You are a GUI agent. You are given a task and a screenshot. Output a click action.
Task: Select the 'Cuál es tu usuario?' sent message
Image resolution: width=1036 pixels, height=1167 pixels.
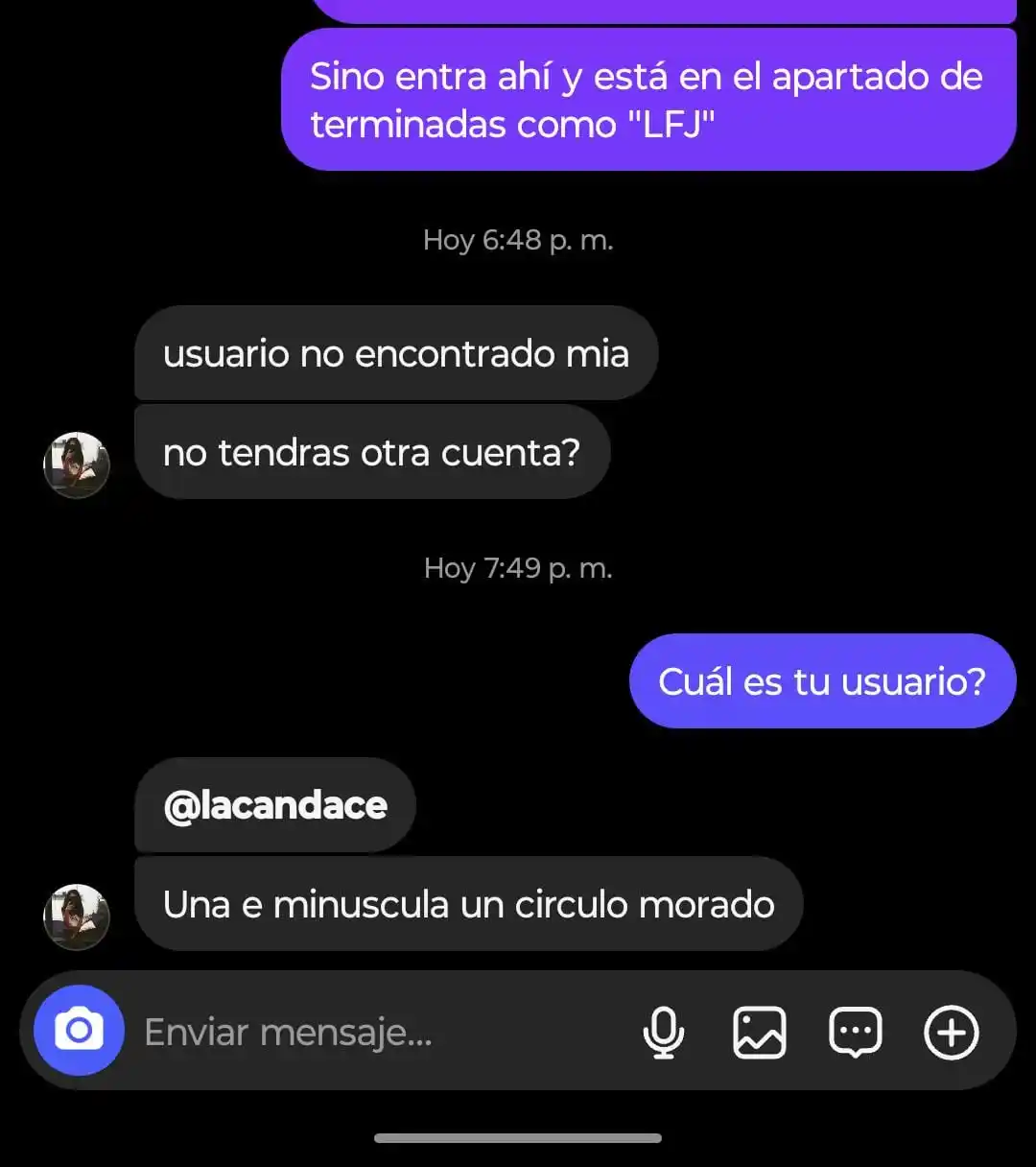[821, 680]
